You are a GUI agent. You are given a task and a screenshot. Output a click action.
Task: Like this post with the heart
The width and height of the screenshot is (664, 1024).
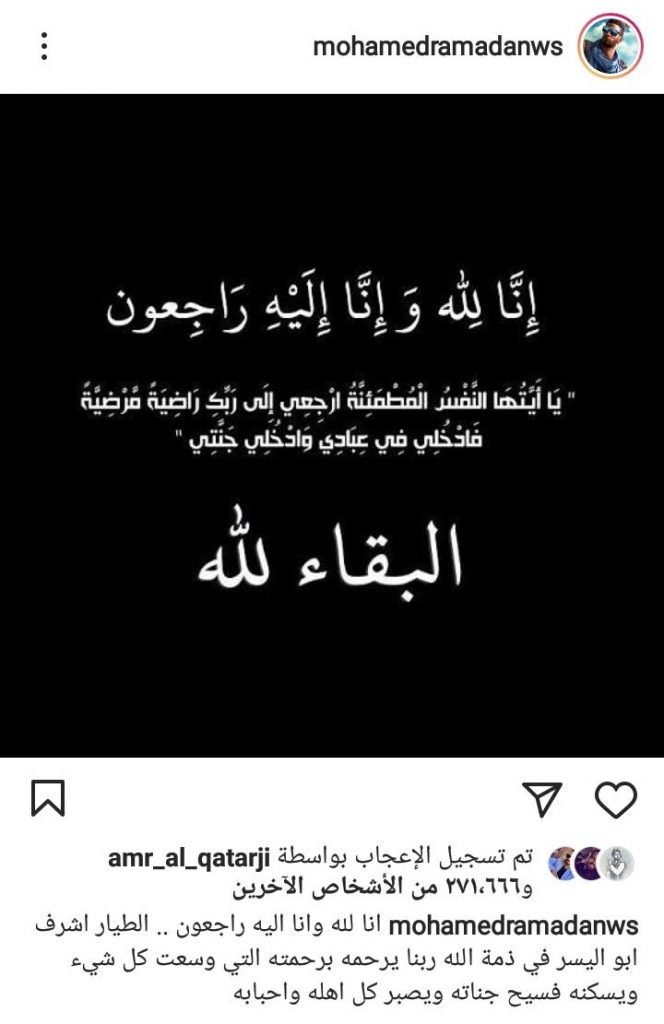615,799
